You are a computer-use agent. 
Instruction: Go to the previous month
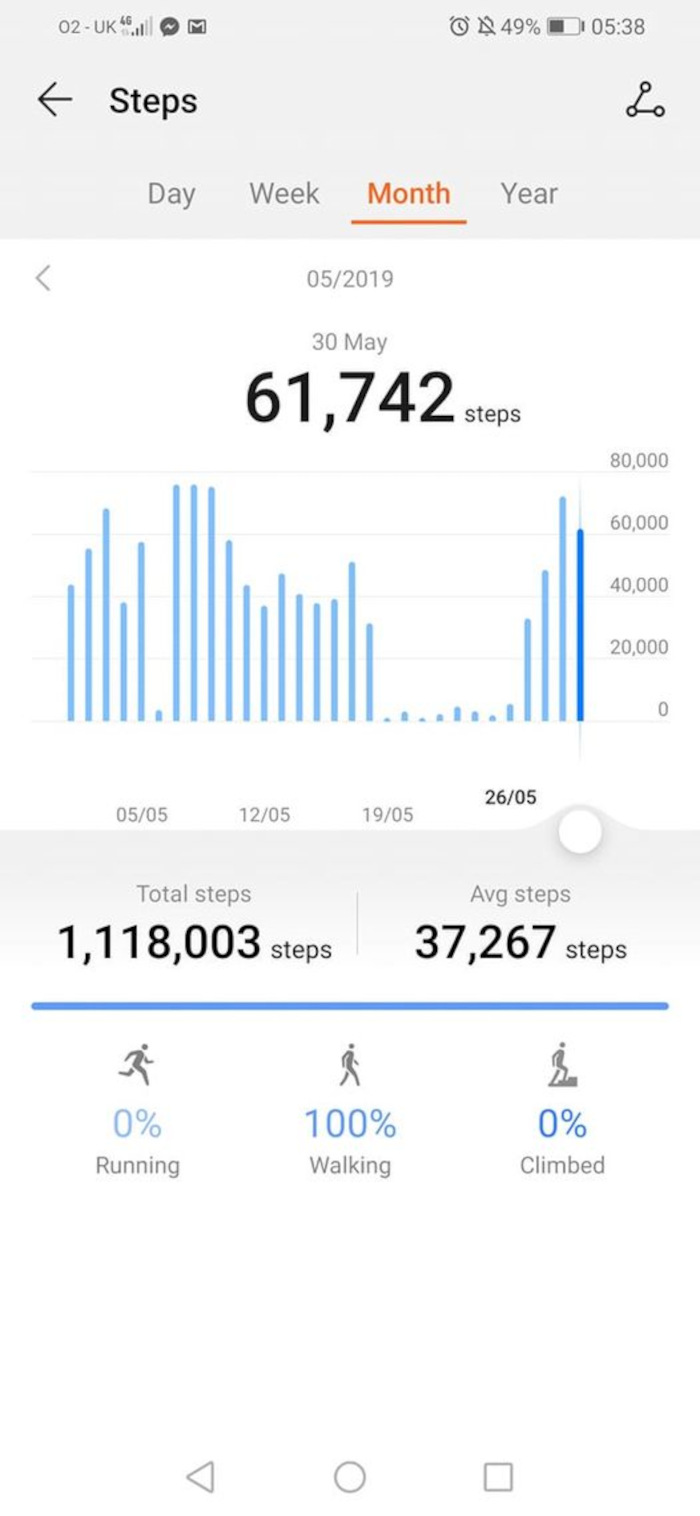[43, 278]
